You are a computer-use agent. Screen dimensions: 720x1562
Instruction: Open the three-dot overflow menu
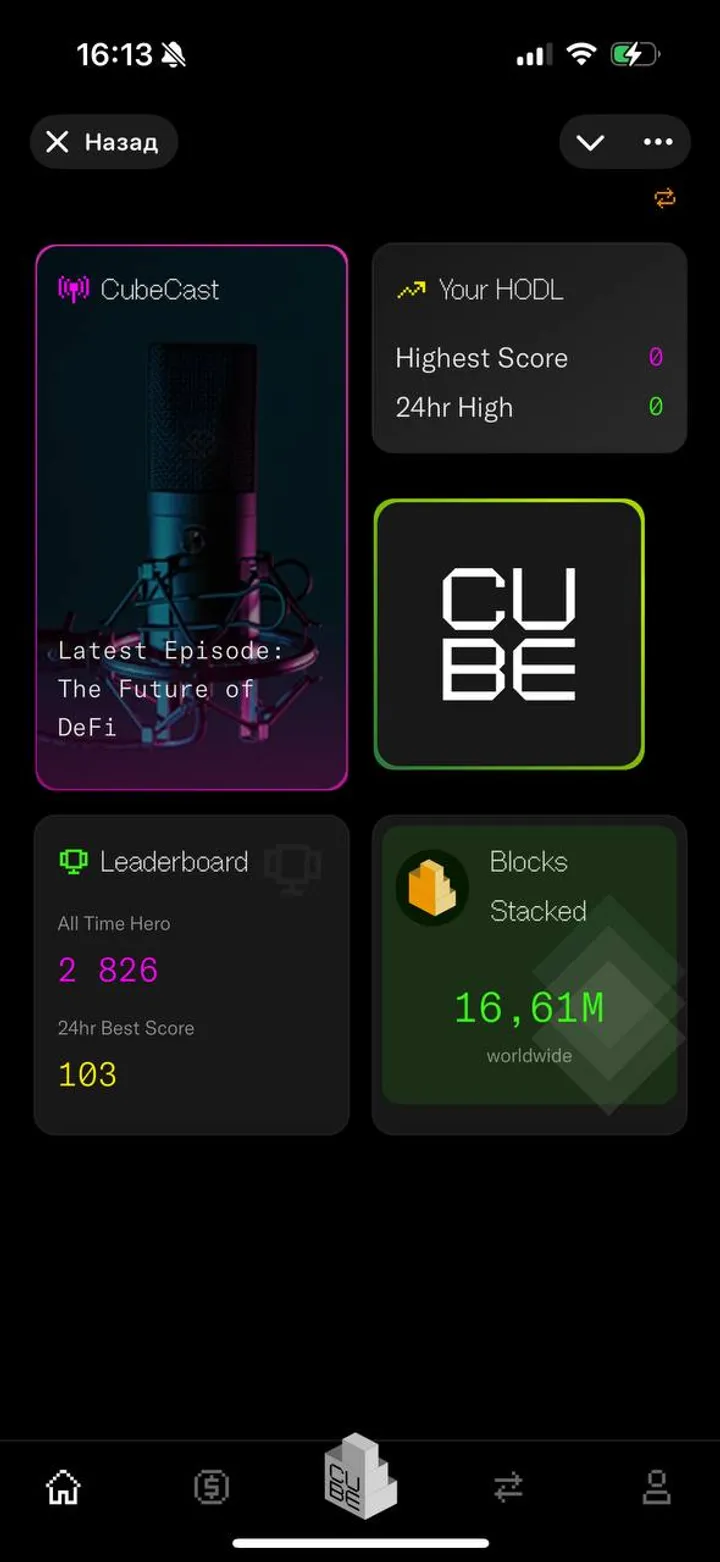tap(656, 142)
